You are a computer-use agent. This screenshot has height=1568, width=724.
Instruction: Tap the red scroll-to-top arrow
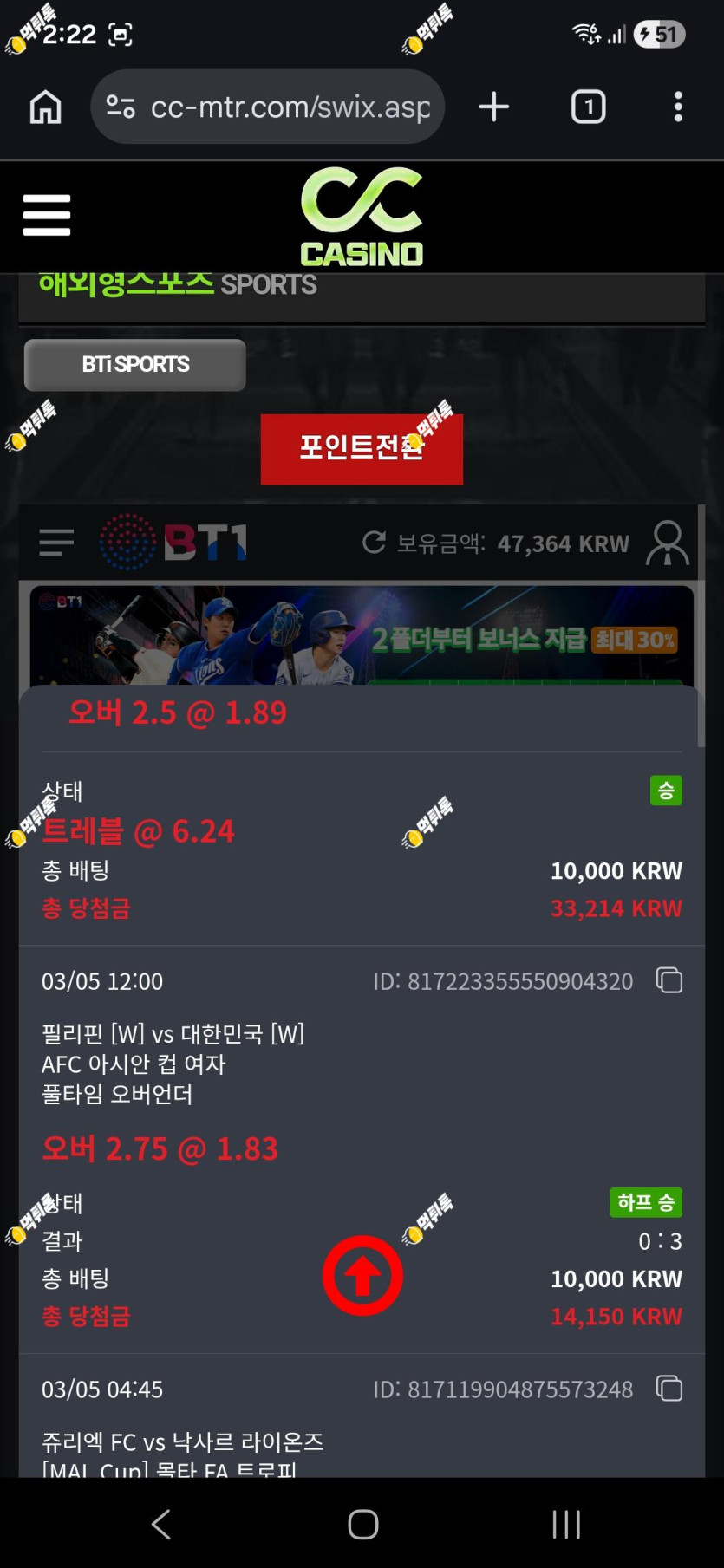362,1276
